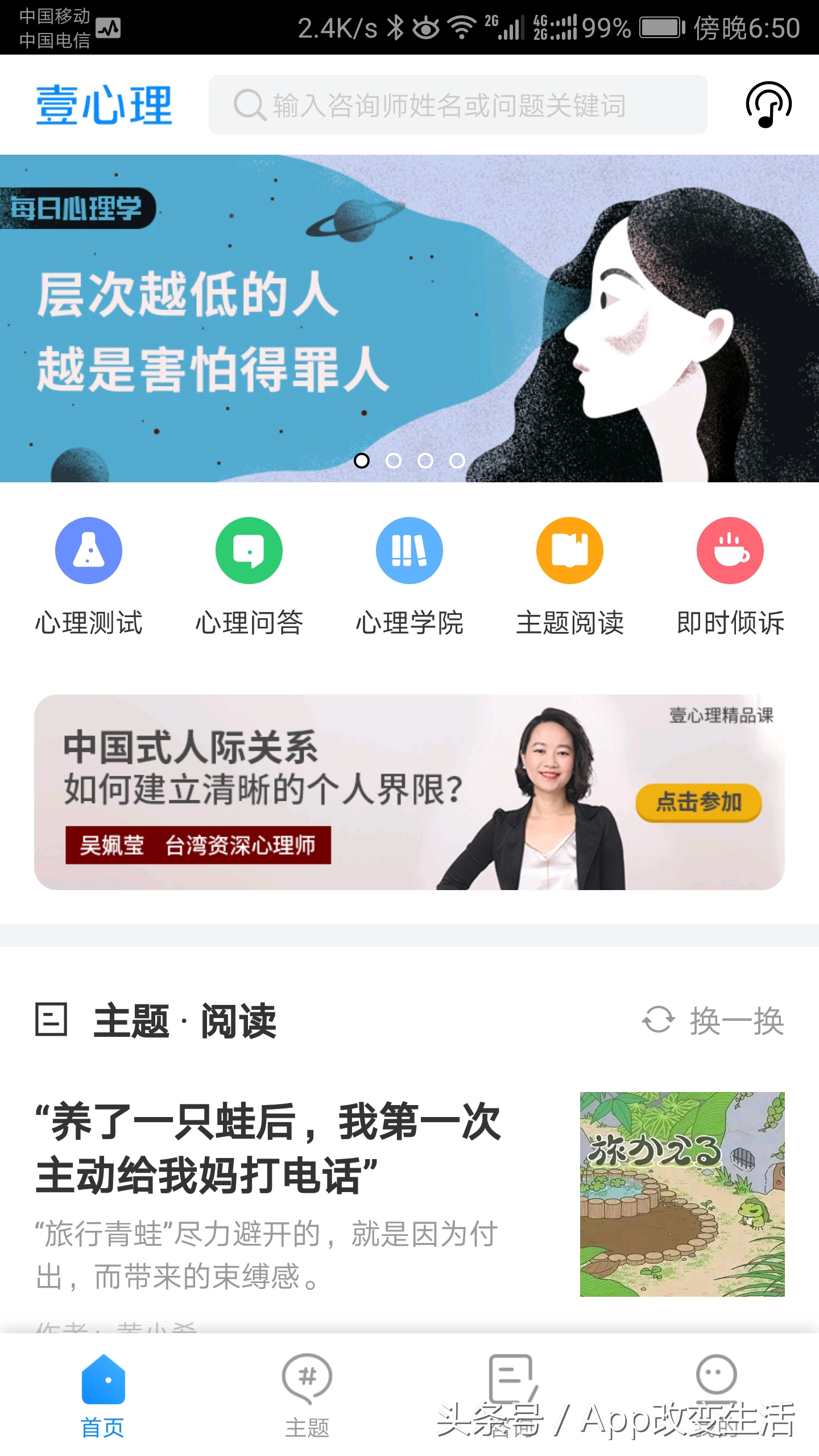Open the headphone audio icon
Viewport: 819px width, 1456px height.
[768, 105]
